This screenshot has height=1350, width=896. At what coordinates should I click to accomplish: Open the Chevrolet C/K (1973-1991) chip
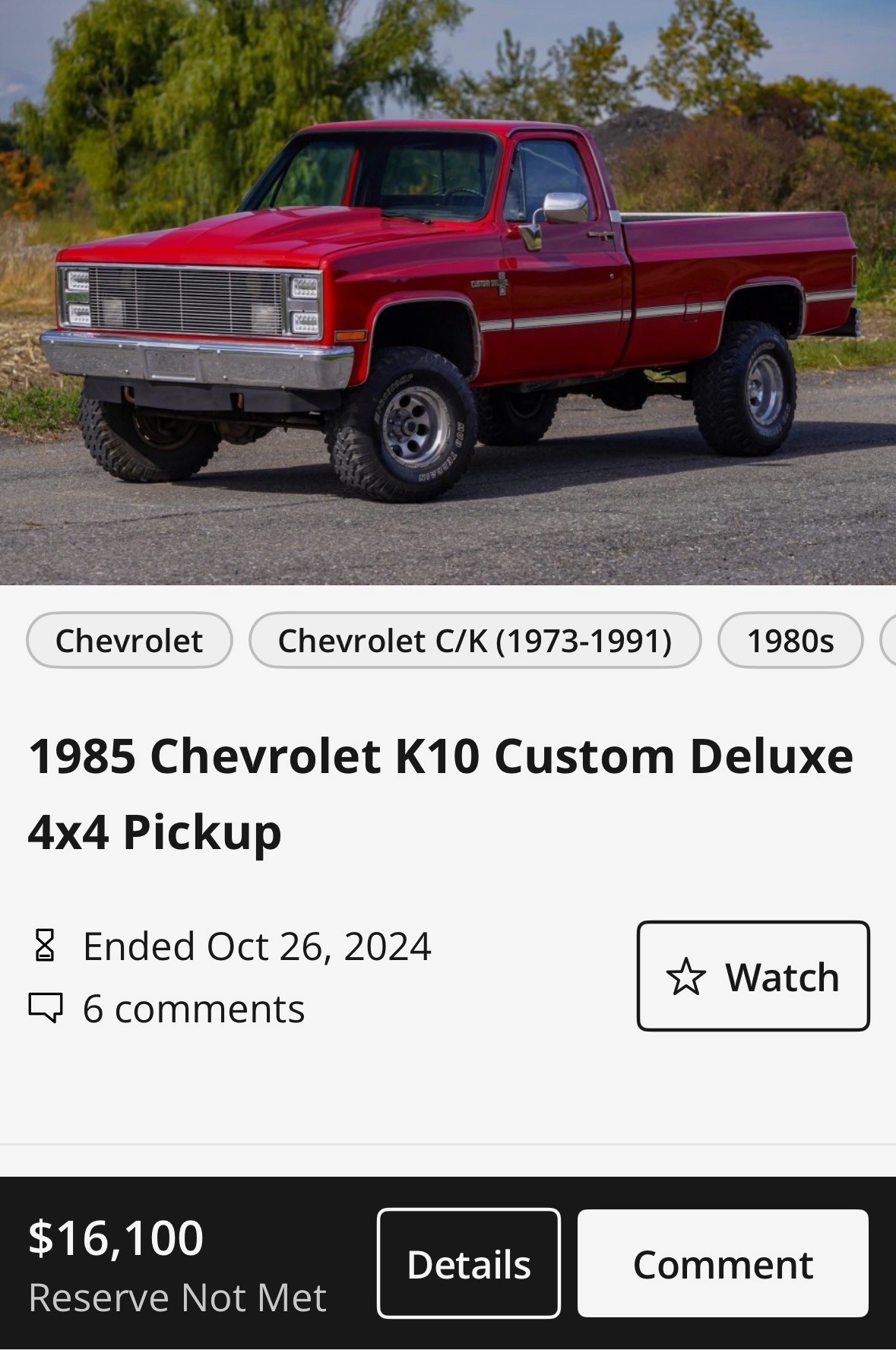pyautogui.click(x=475, y=641)
